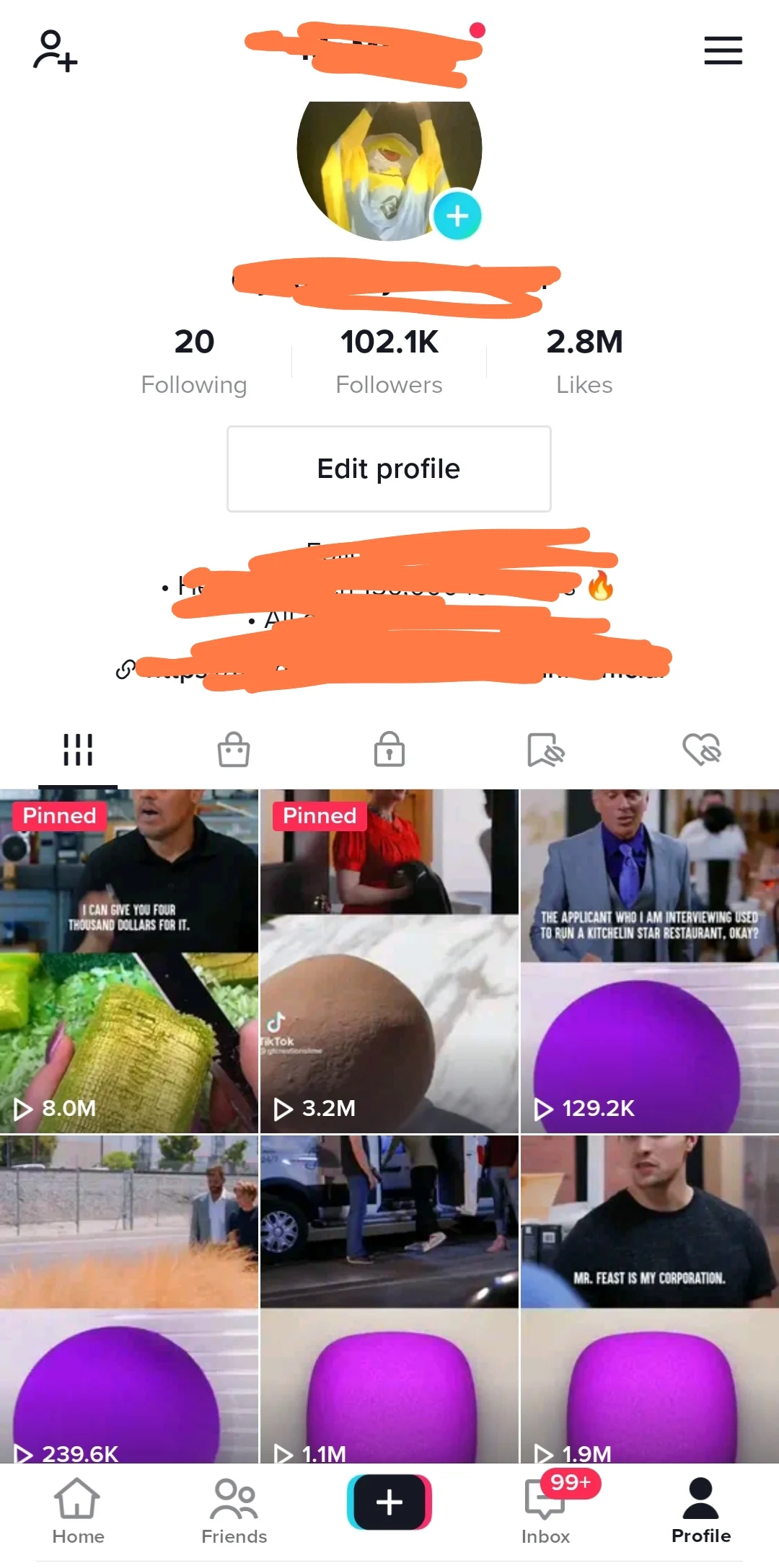The image size is (779, 1568).
Task: Play the video with 239.6K views
Action: 129,1298
